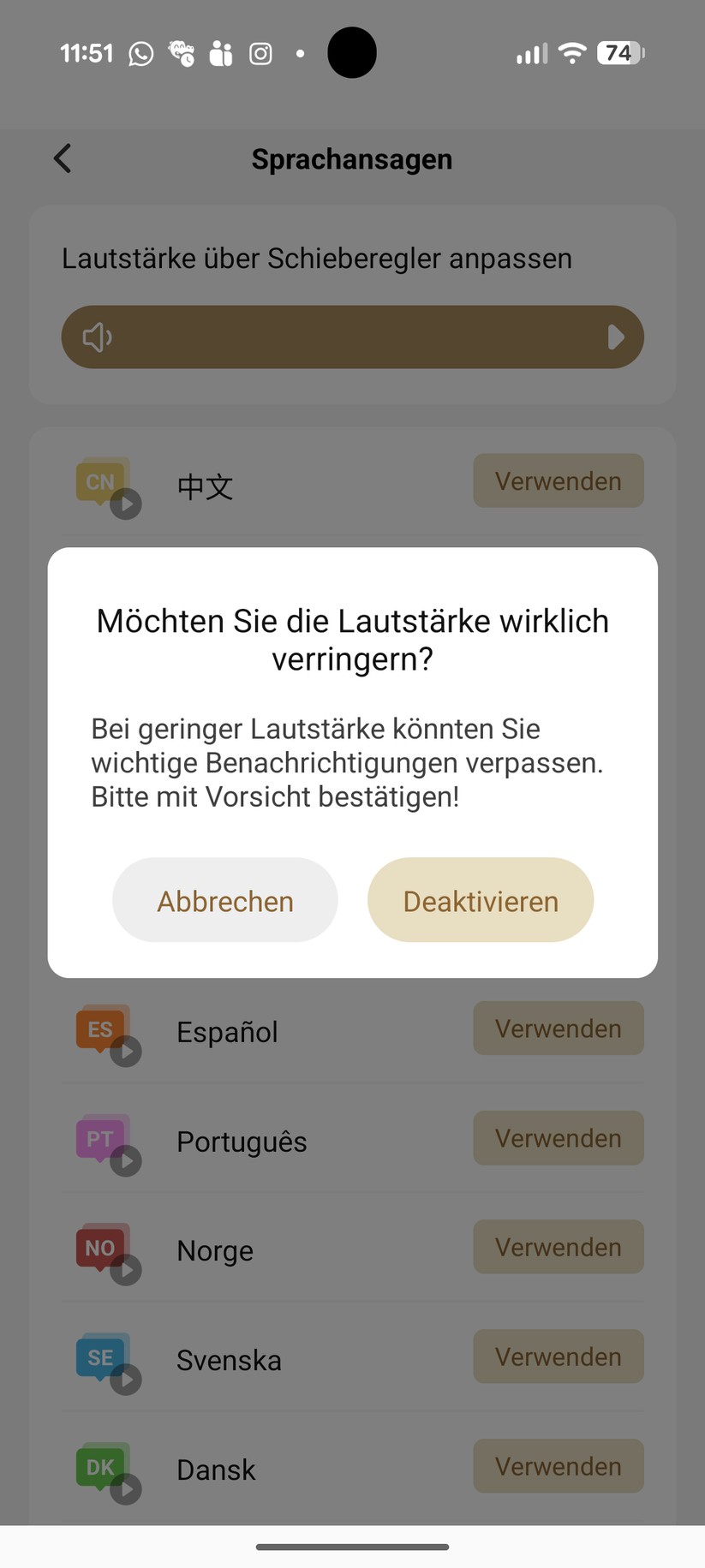Screen dimensions: 705x1568
Task: Adjust the Lautstärke slider
Action: coord(352,337)
